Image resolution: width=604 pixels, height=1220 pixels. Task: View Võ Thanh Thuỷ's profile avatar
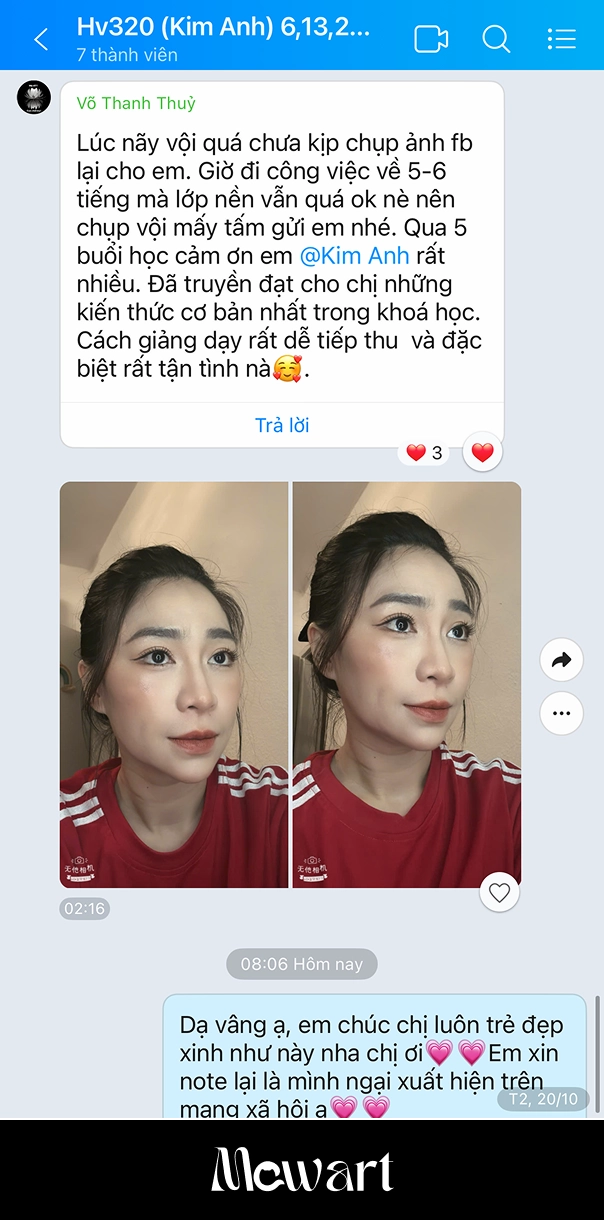[x=34, y=98]
